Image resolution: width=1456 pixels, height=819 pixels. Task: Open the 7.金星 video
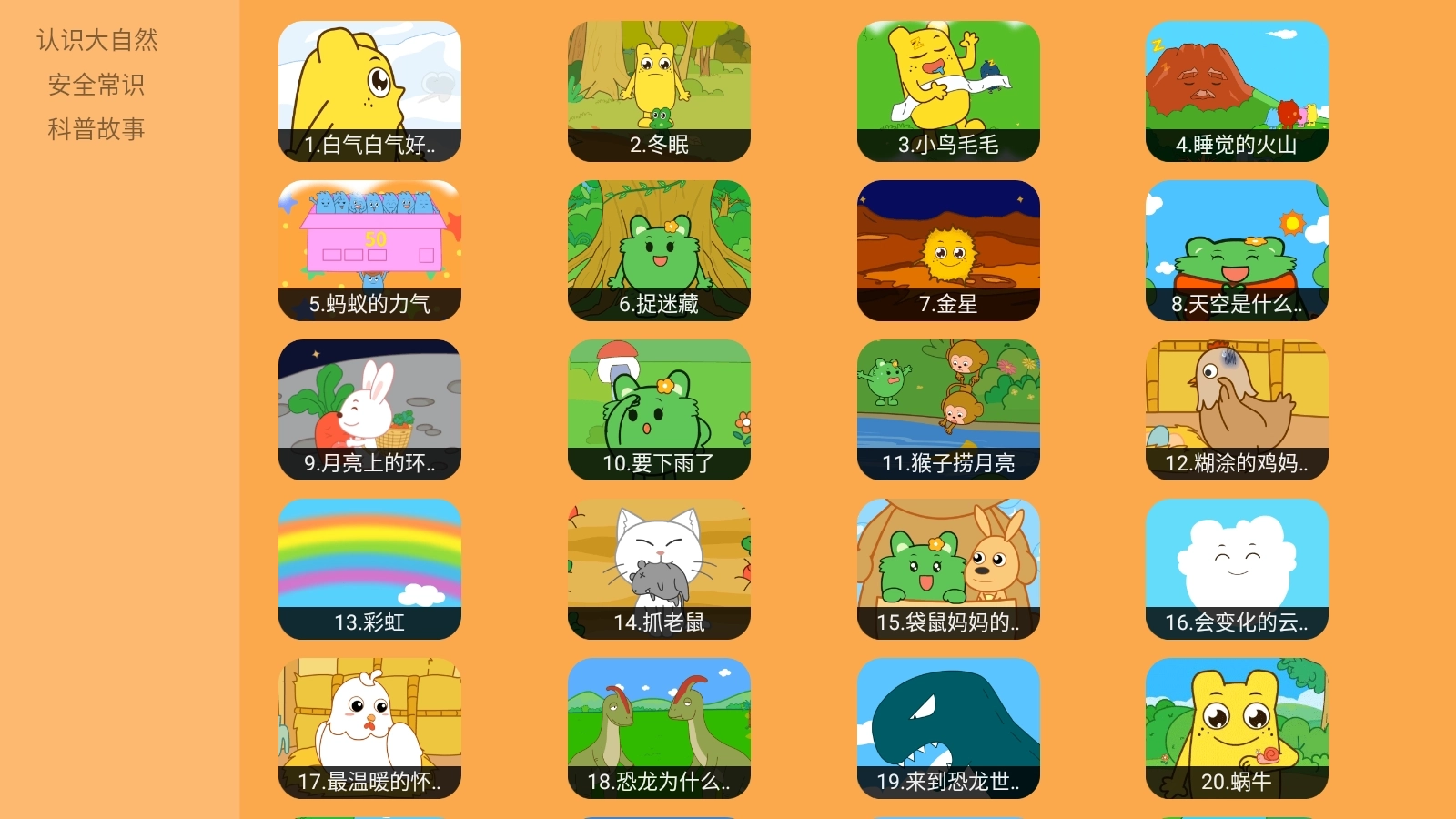948,250
